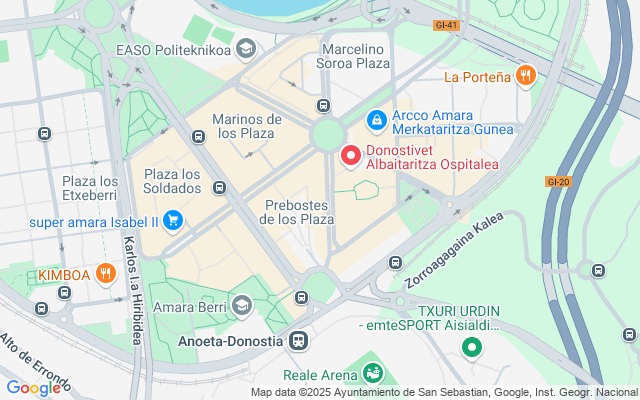
Task: Open the EASO Politeknikoa school marker
Action: (247, 49)
